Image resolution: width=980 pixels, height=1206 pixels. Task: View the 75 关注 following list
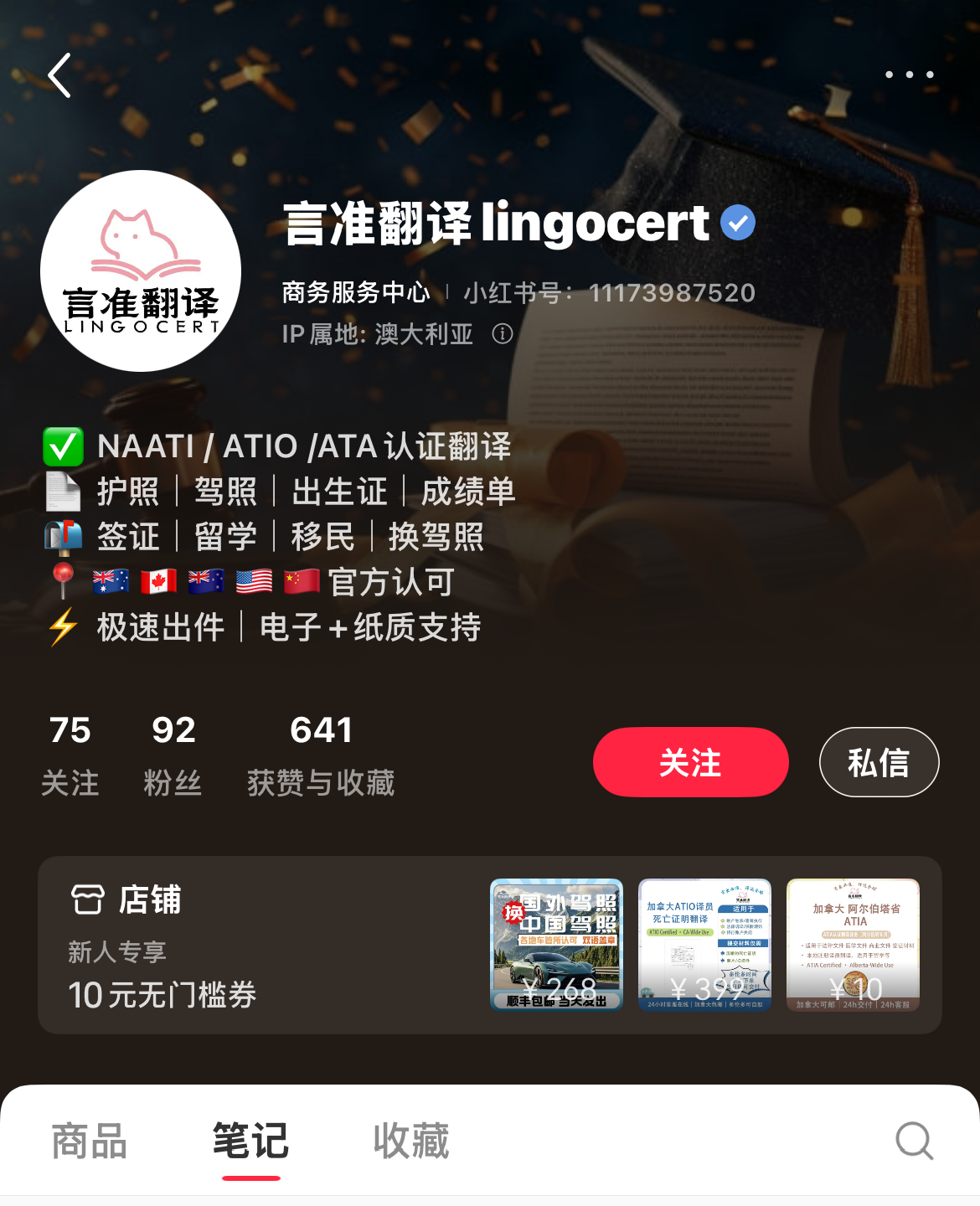click(x=70, y=754)
